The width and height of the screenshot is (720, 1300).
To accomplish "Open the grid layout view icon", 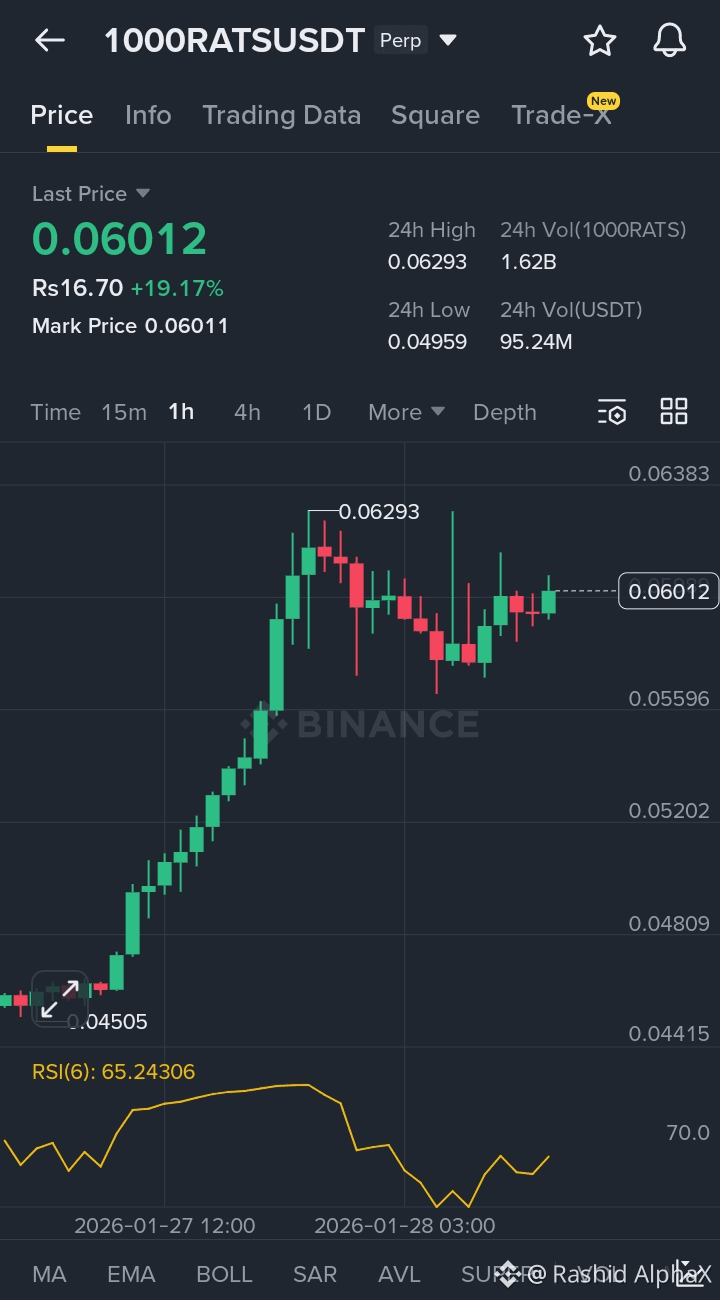I will 673,411.
